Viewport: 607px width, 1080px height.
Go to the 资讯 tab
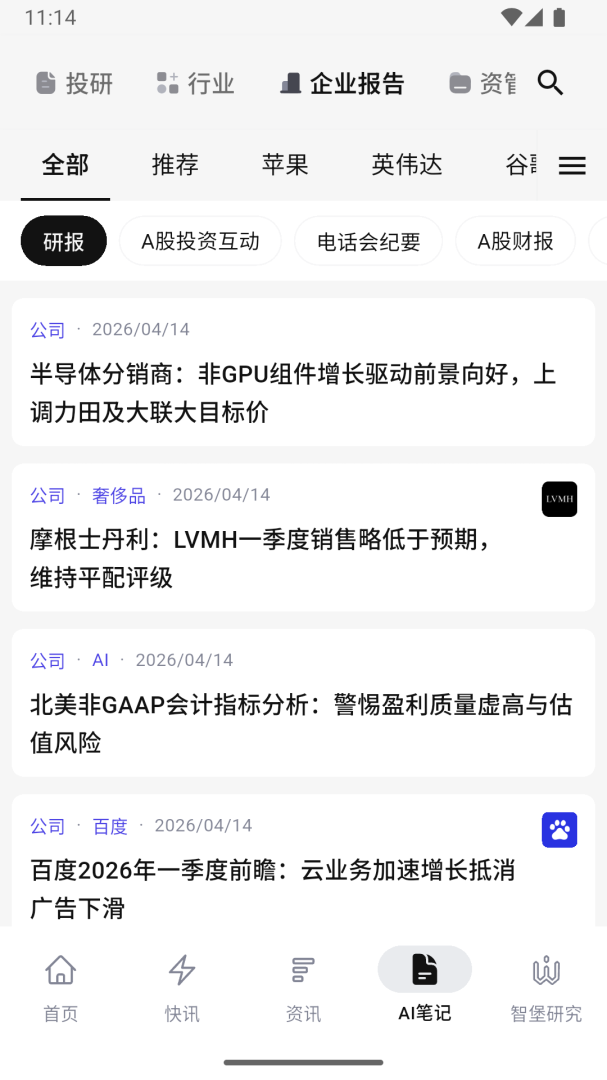pos(303,988)
